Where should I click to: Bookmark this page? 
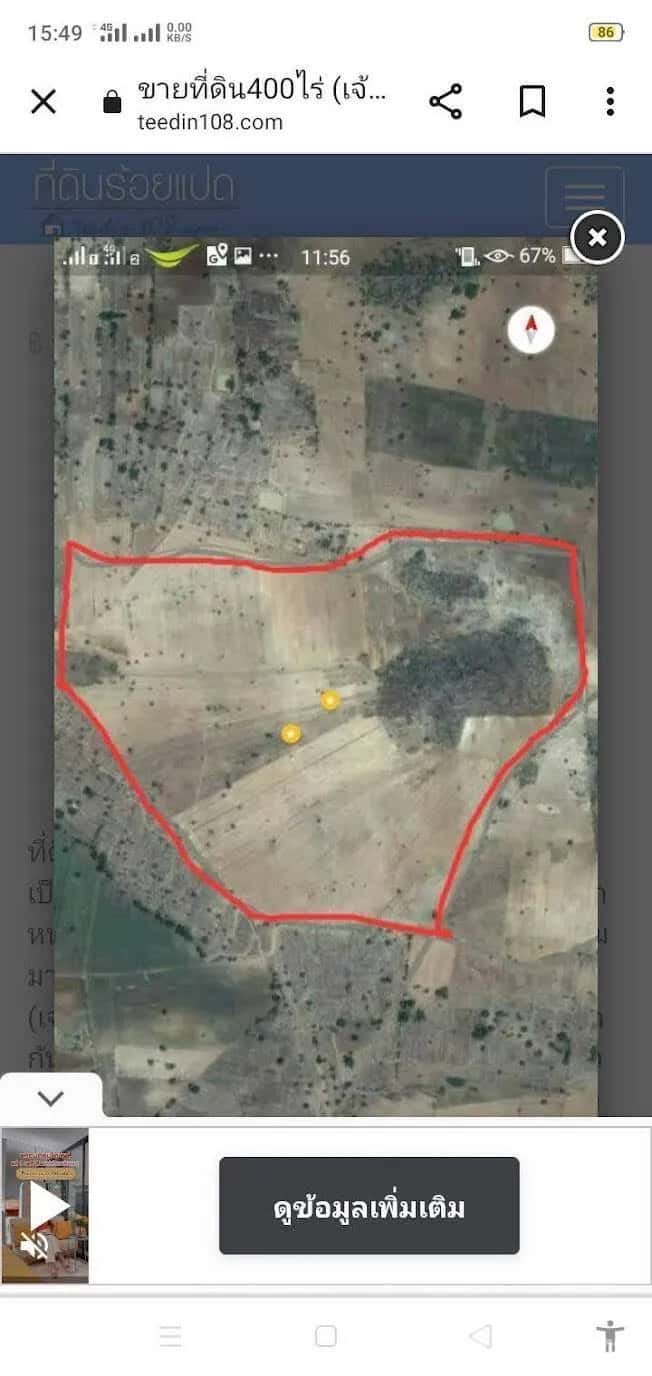tap(531, 101)
